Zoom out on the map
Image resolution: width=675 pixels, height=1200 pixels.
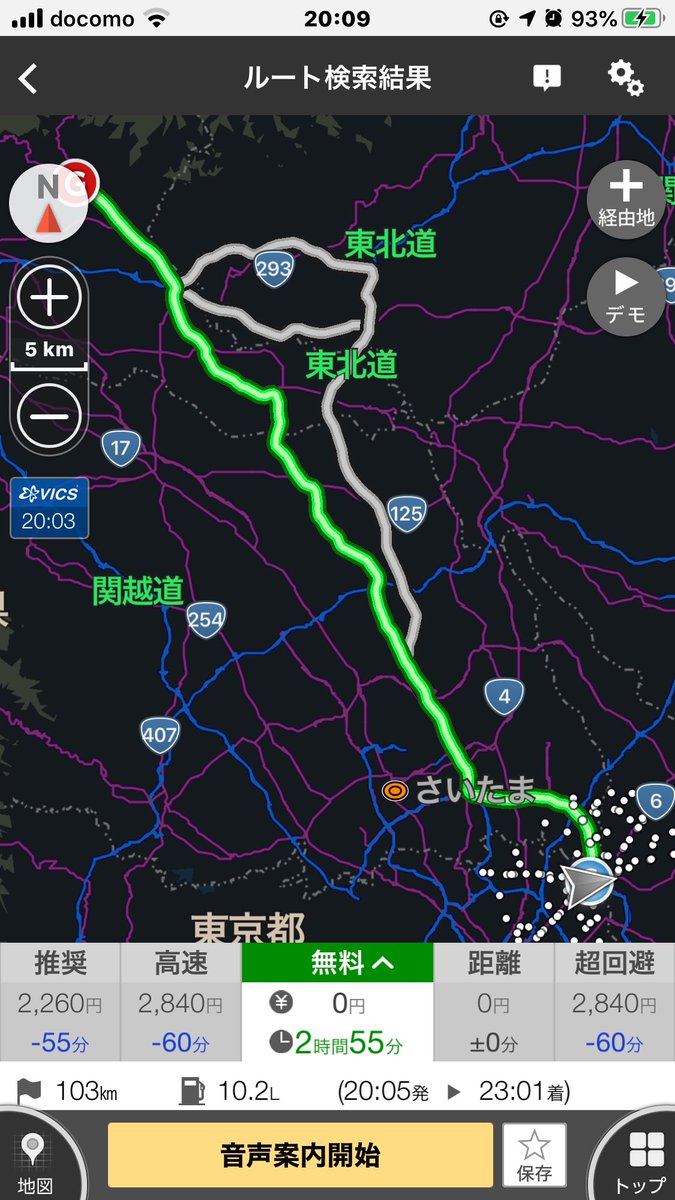point(49,415)
